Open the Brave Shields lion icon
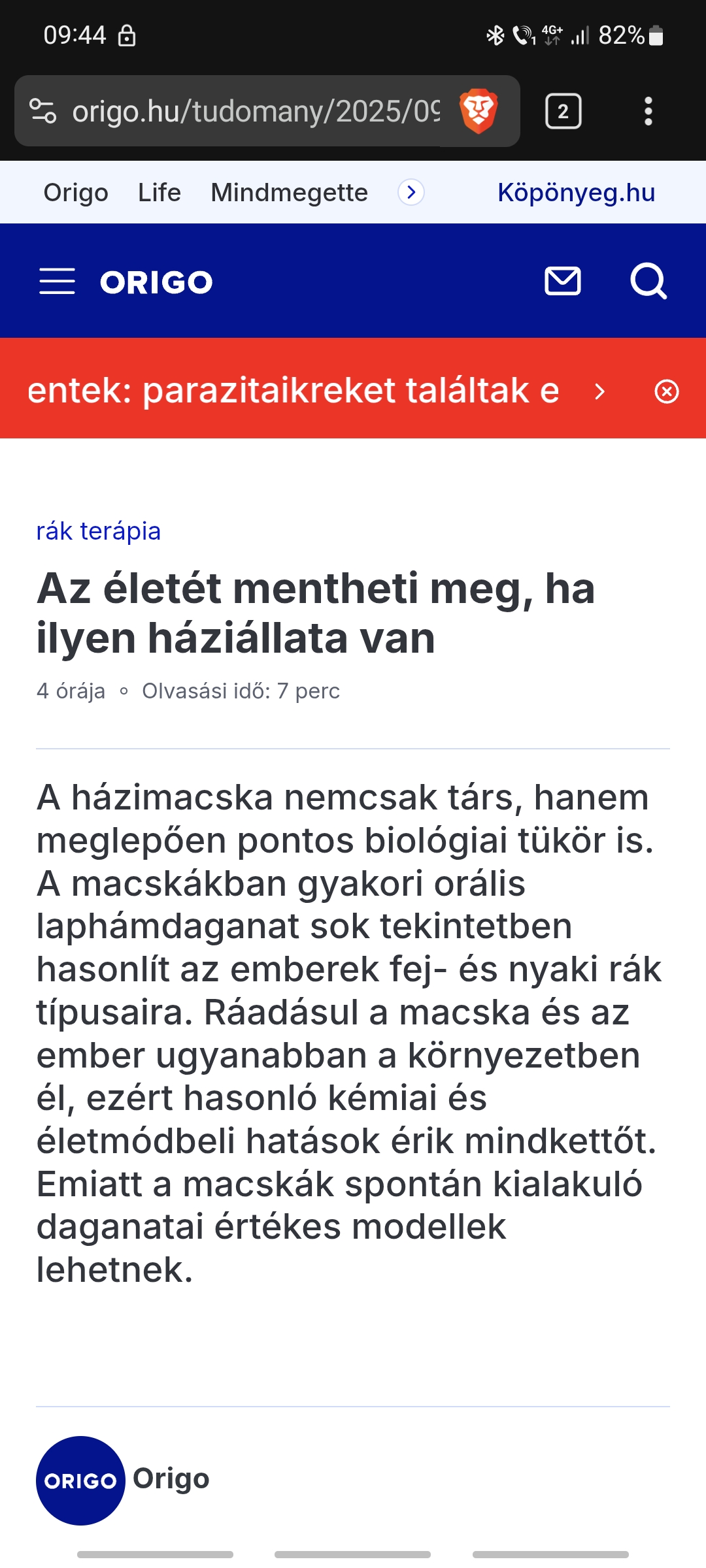Image resolution: width=706 pixels, height=1568 pixels. pos(479,111)
